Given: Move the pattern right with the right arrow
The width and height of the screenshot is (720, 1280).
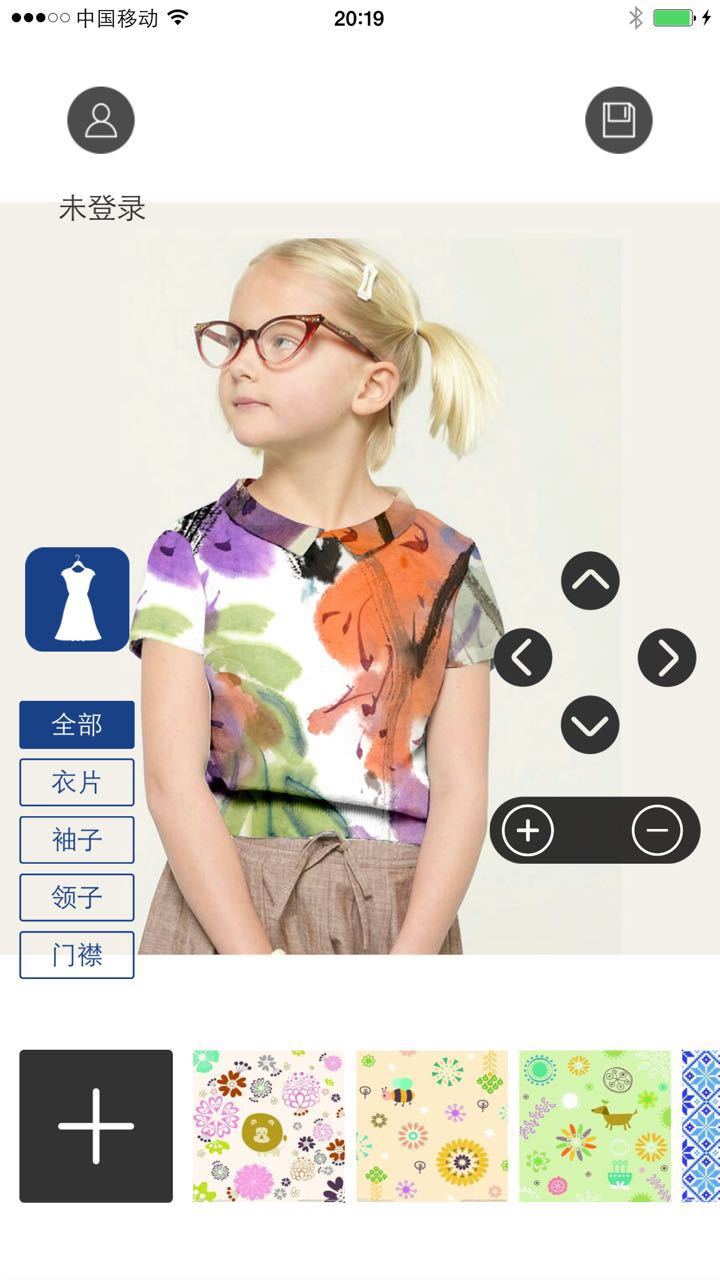Looking at the screenshot, I should coord(667,657).
